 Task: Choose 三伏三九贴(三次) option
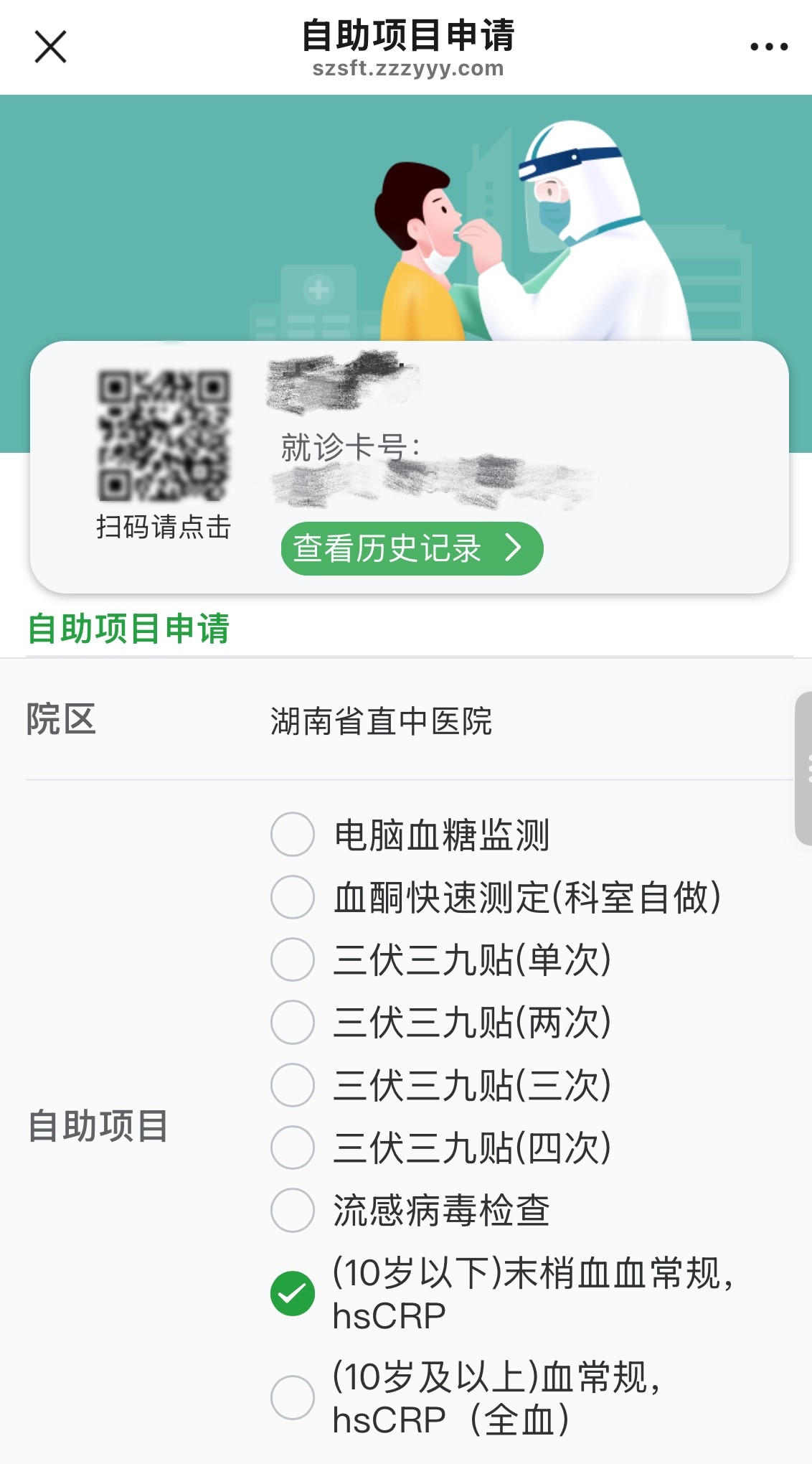(293, 1084)
